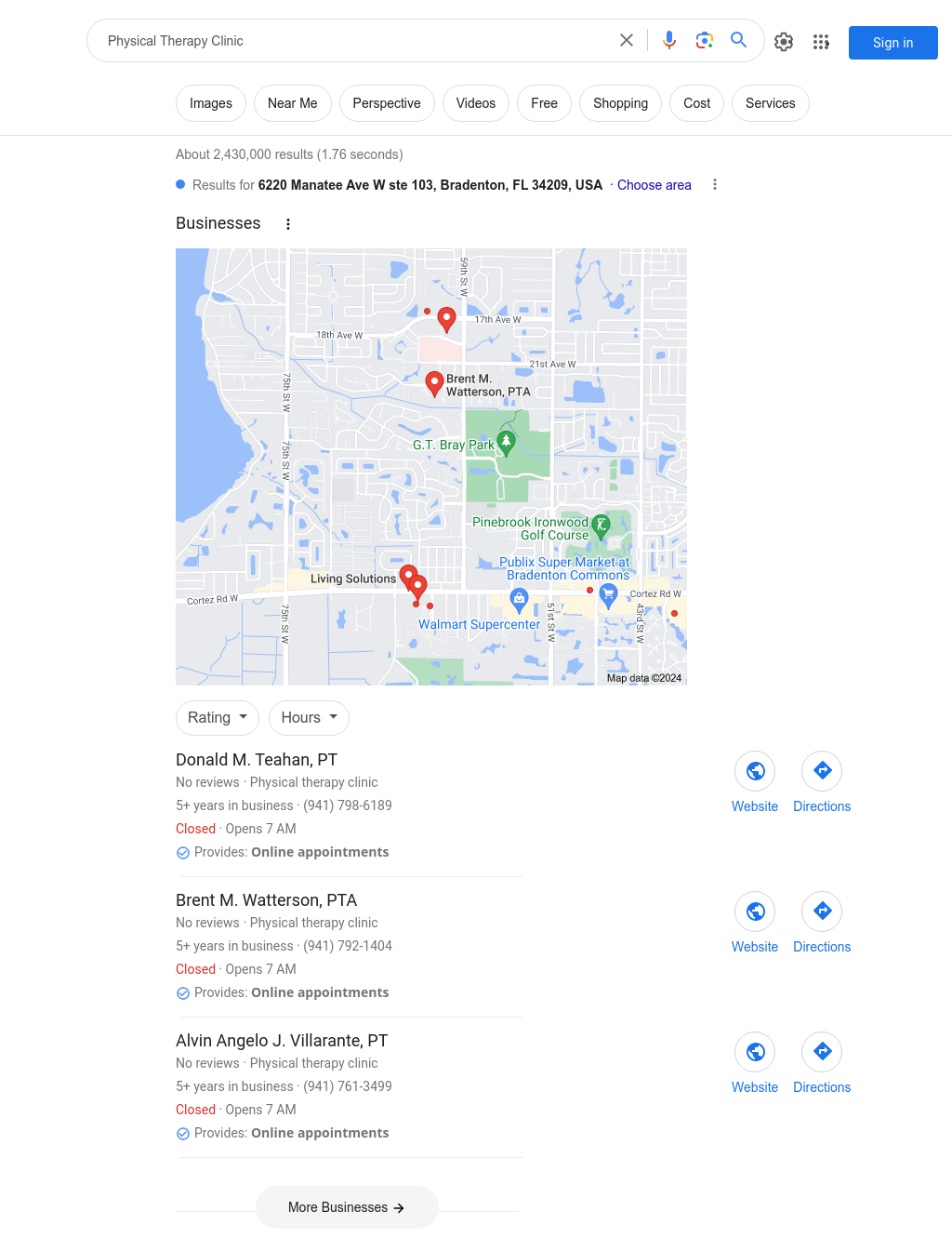This screenshot has width=952, height=1251.
Task: Show More Businesses
Action: point(347,1207)
